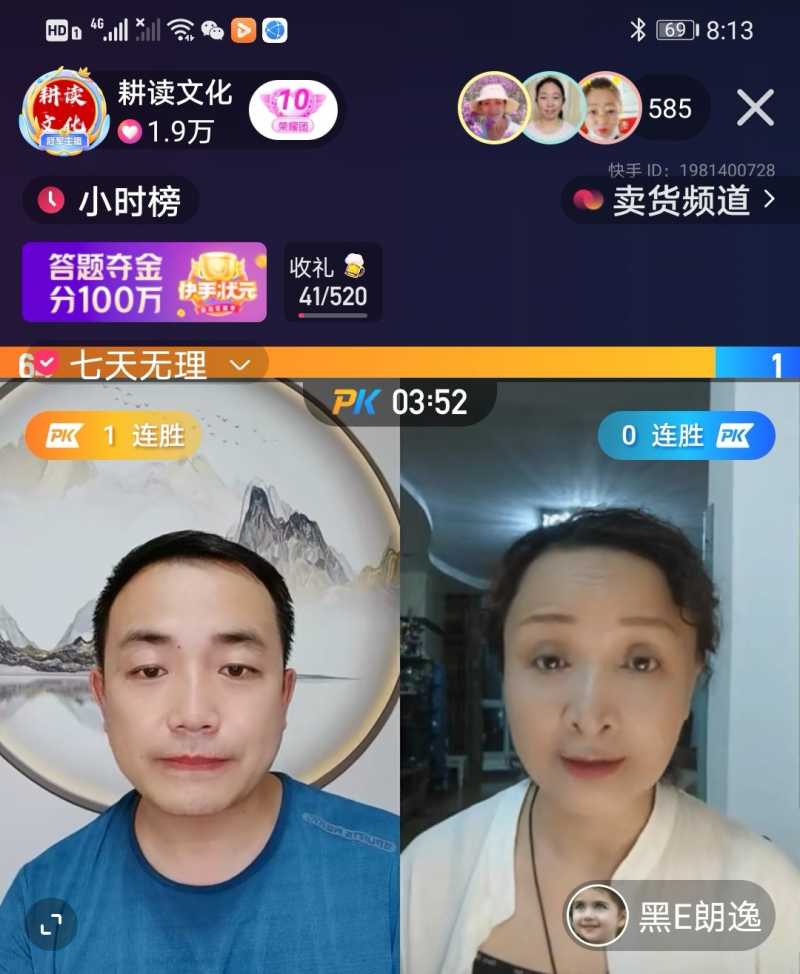The height and width of the screenshot is (974, 800).
Task: Expand the 七天无理 dropdown chevron
Action: pos(240,366)
